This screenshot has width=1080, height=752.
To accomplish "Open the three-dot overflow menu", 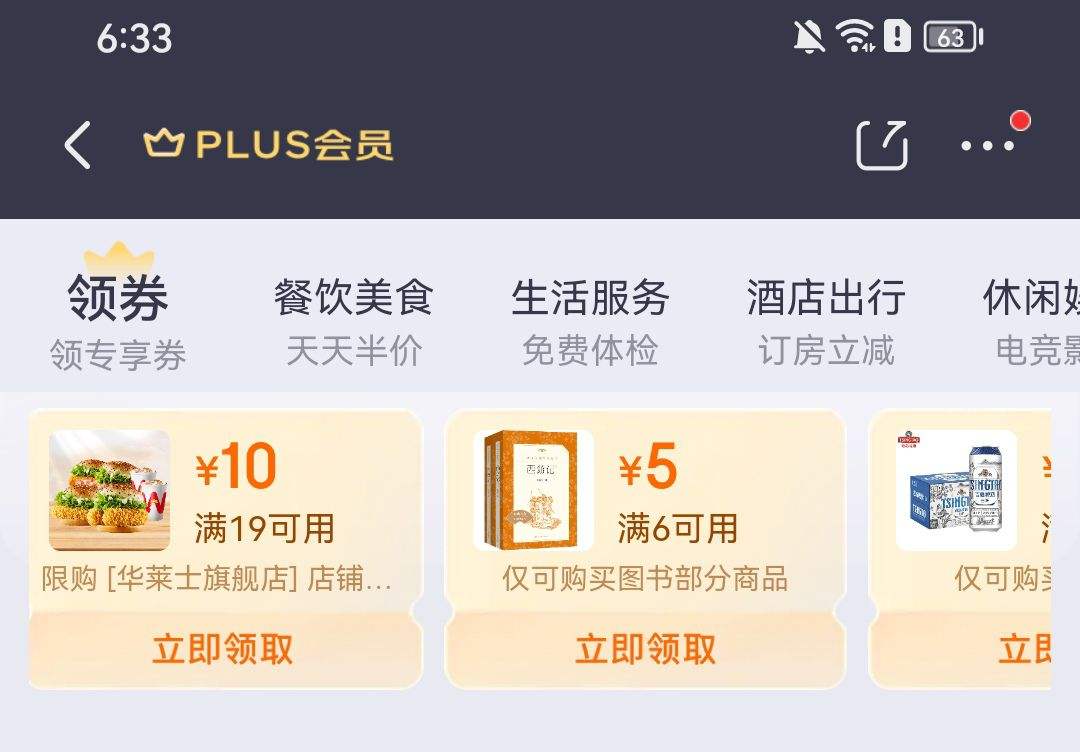I will tap(987, 146).
